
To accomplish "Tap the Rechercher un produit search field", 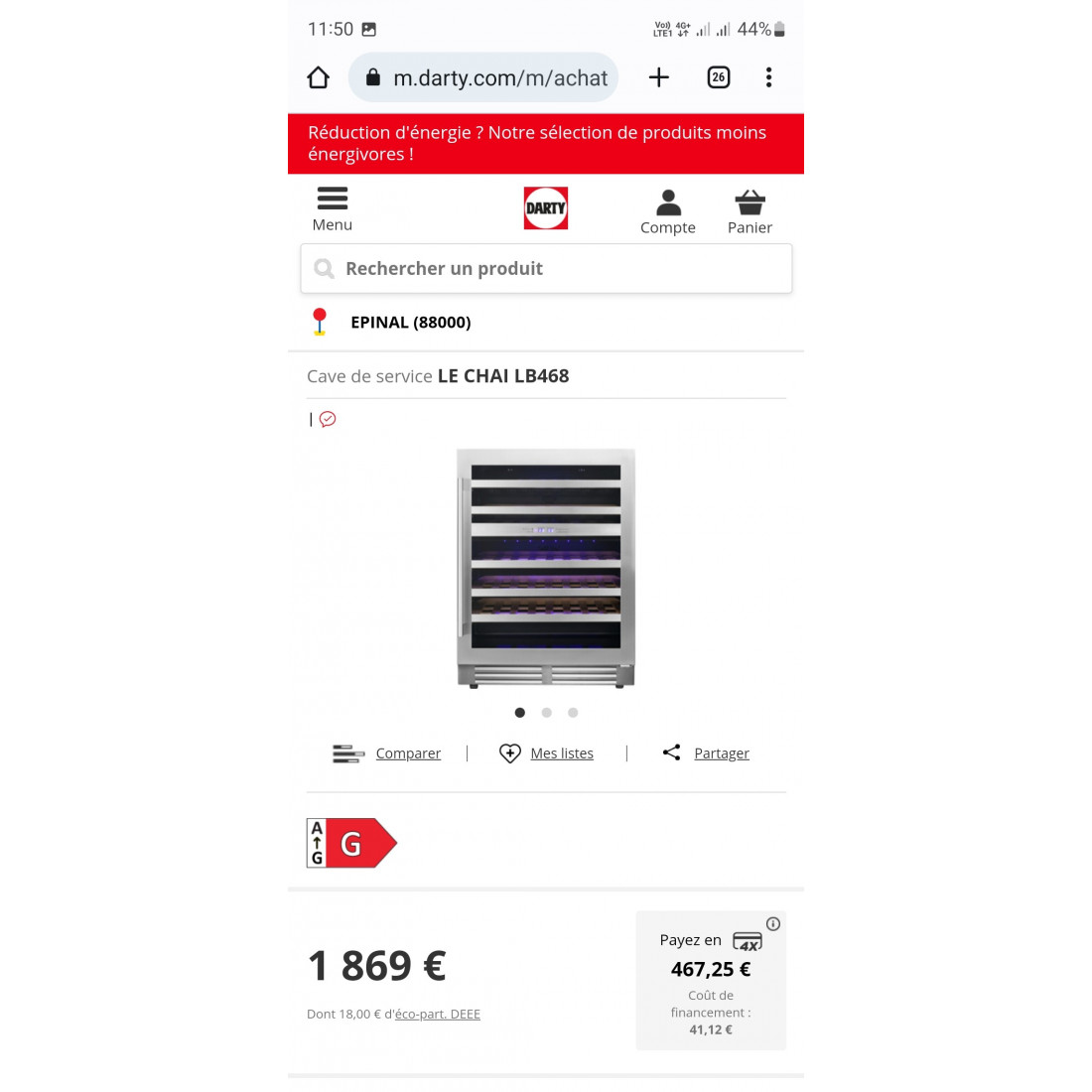I will [545, 269].
